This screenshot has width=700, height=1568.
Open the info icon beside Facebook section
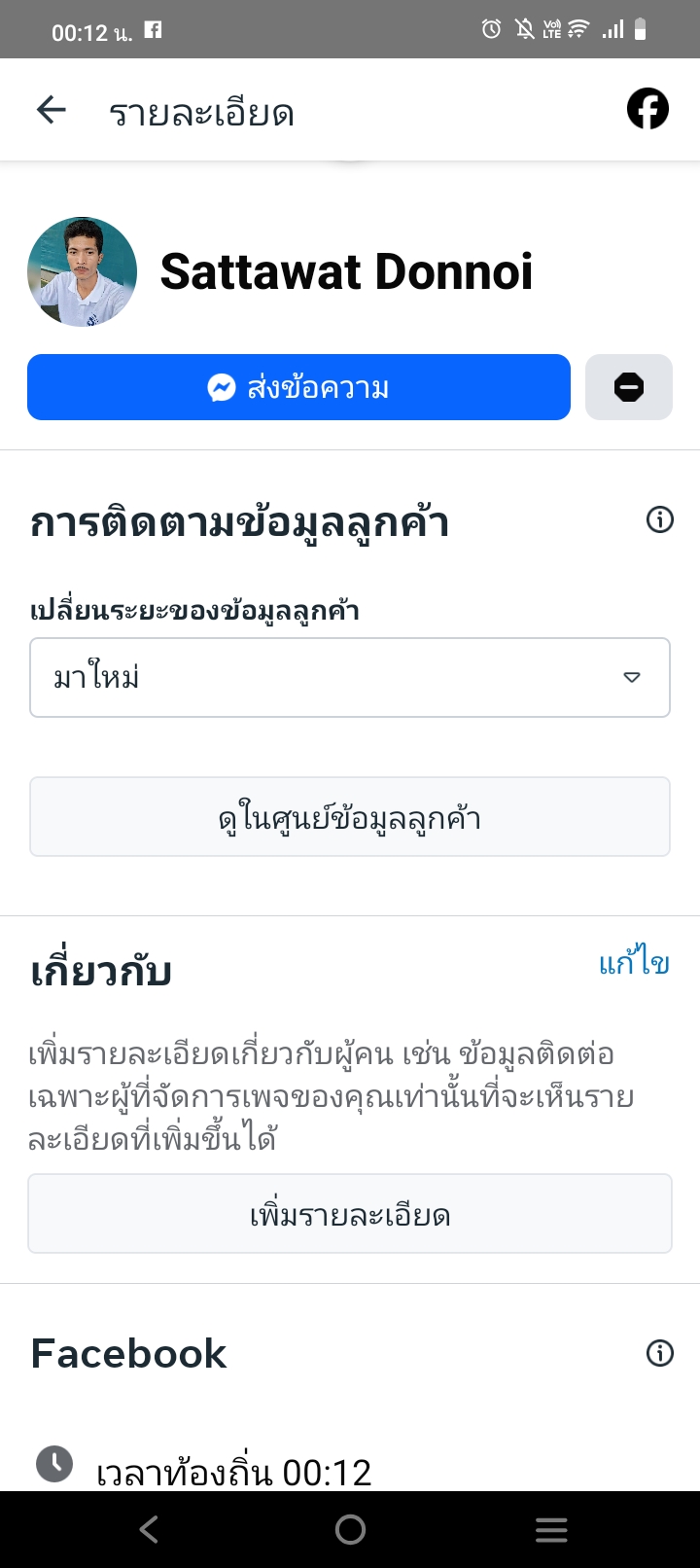pyautogui.click(x=659, y=1352)
